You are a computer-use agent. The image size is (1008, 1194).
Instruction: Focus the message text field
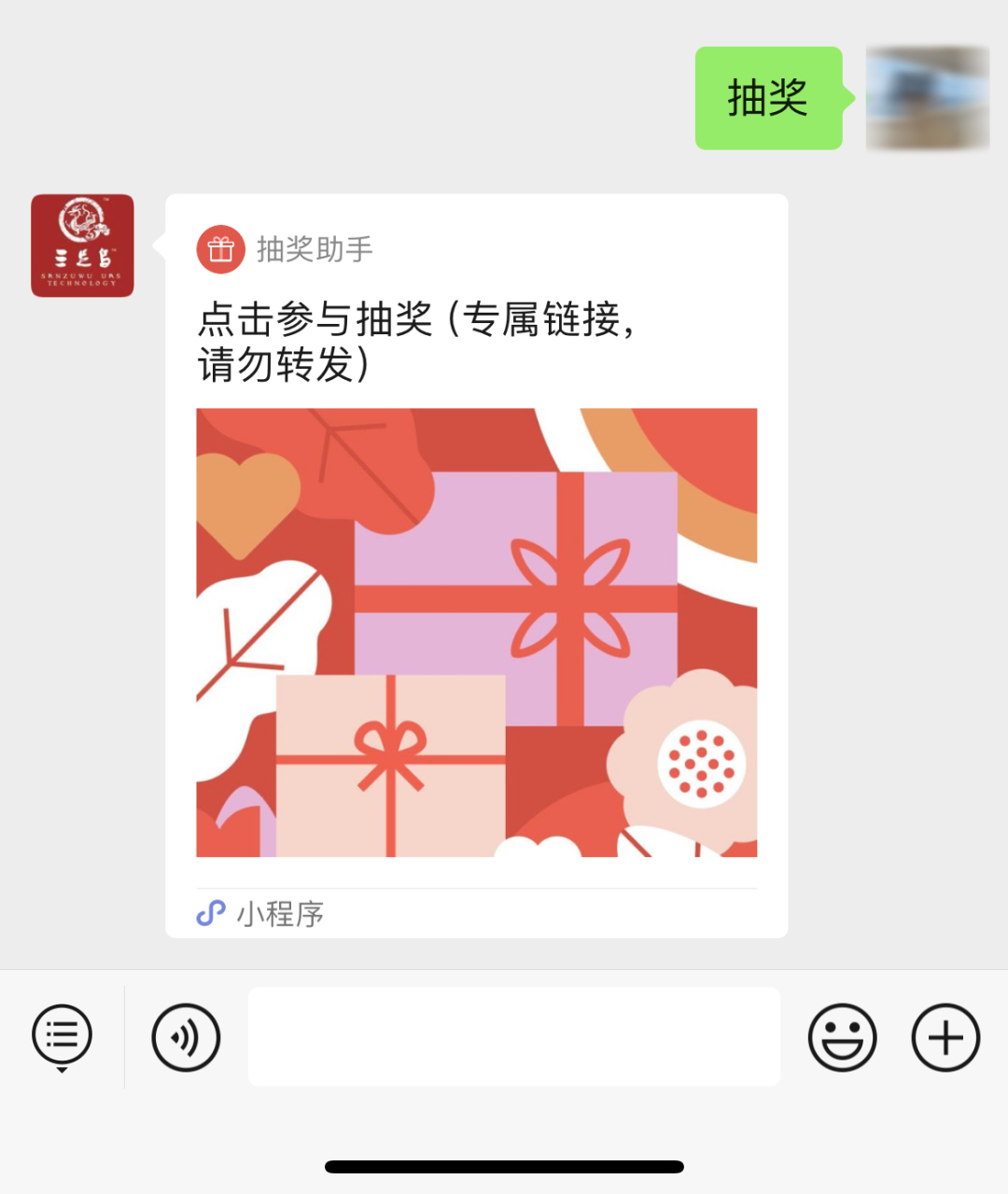click(513, 1036)
